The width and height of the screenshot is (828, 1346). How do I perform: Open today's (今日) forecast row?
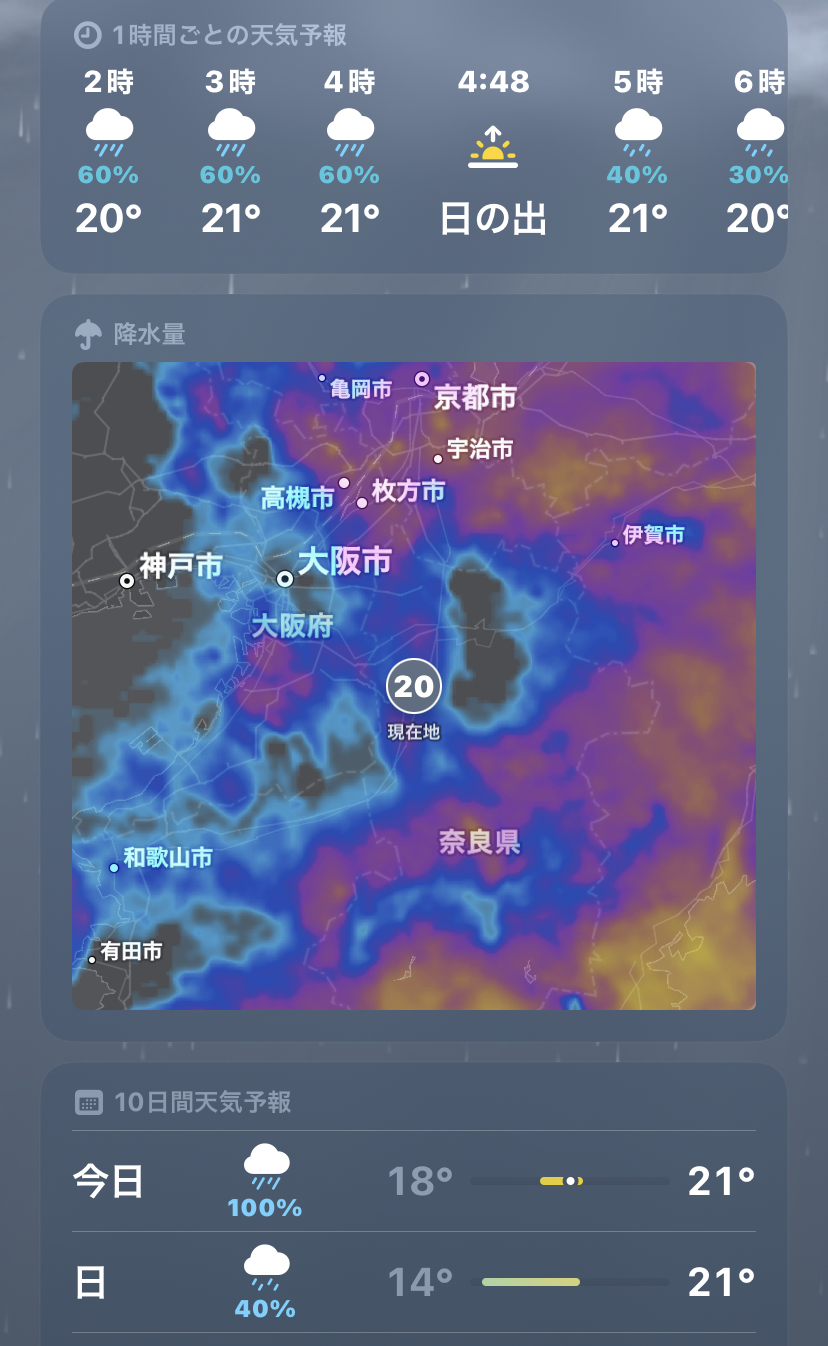point(413,1181)
